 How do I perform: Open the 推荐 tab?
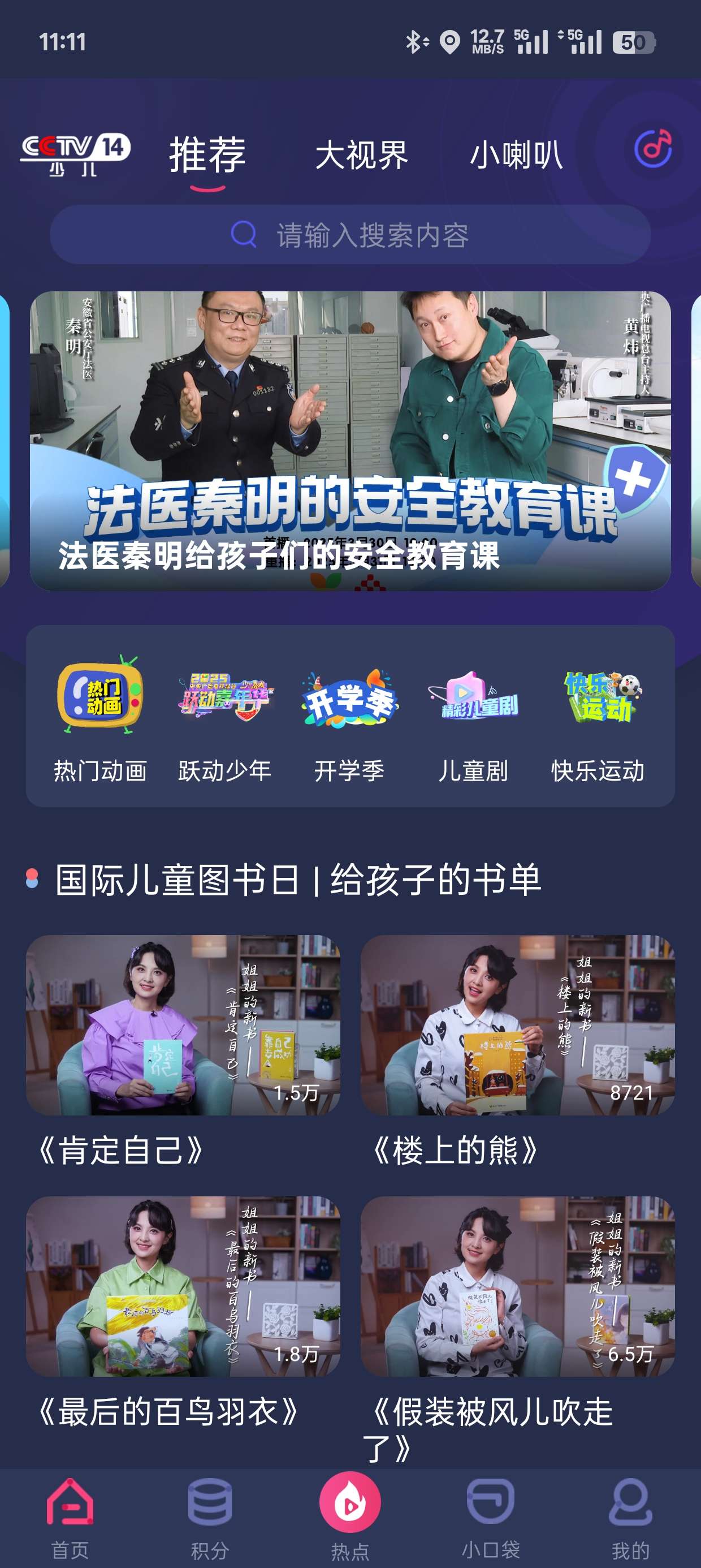coord(206,154)
